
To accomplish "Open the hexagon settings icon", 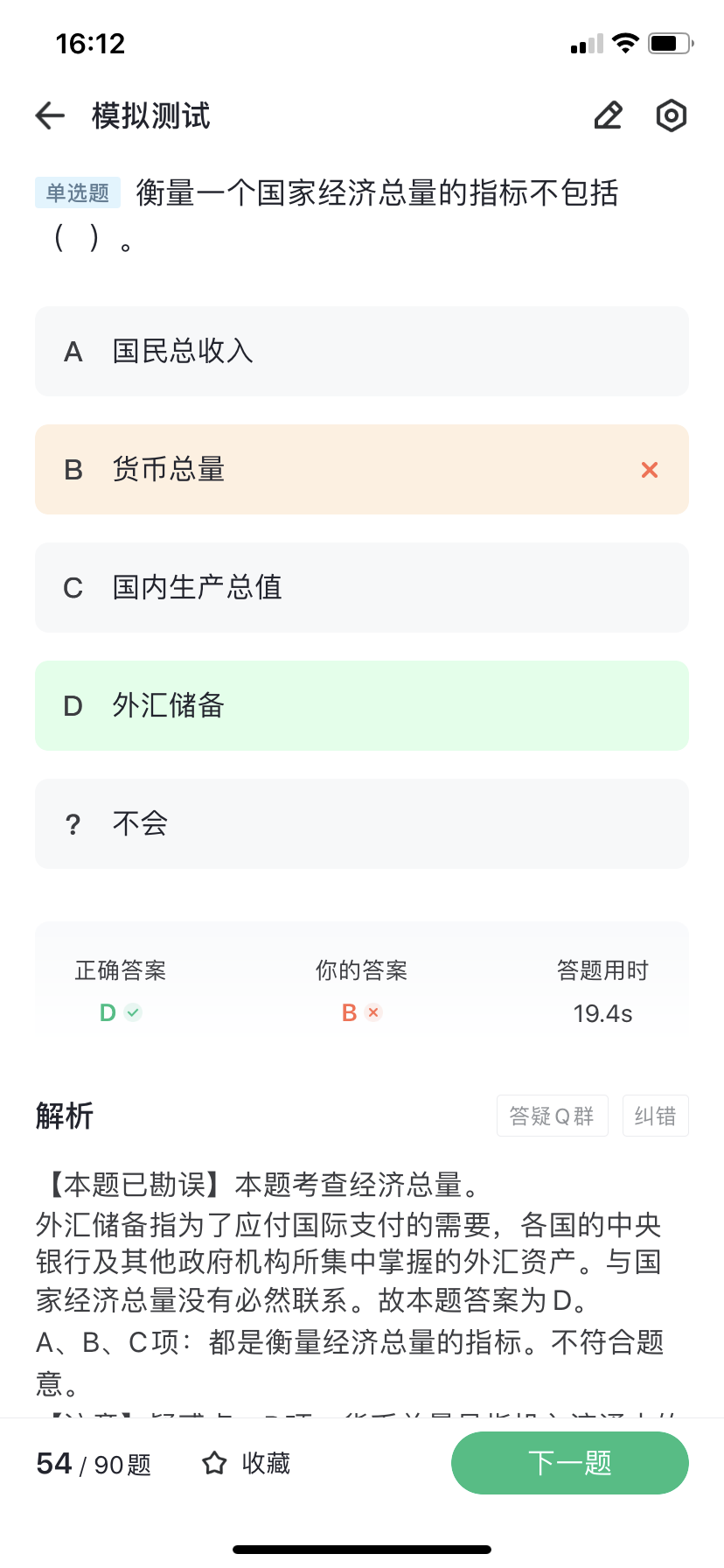I will pos(672,115).
